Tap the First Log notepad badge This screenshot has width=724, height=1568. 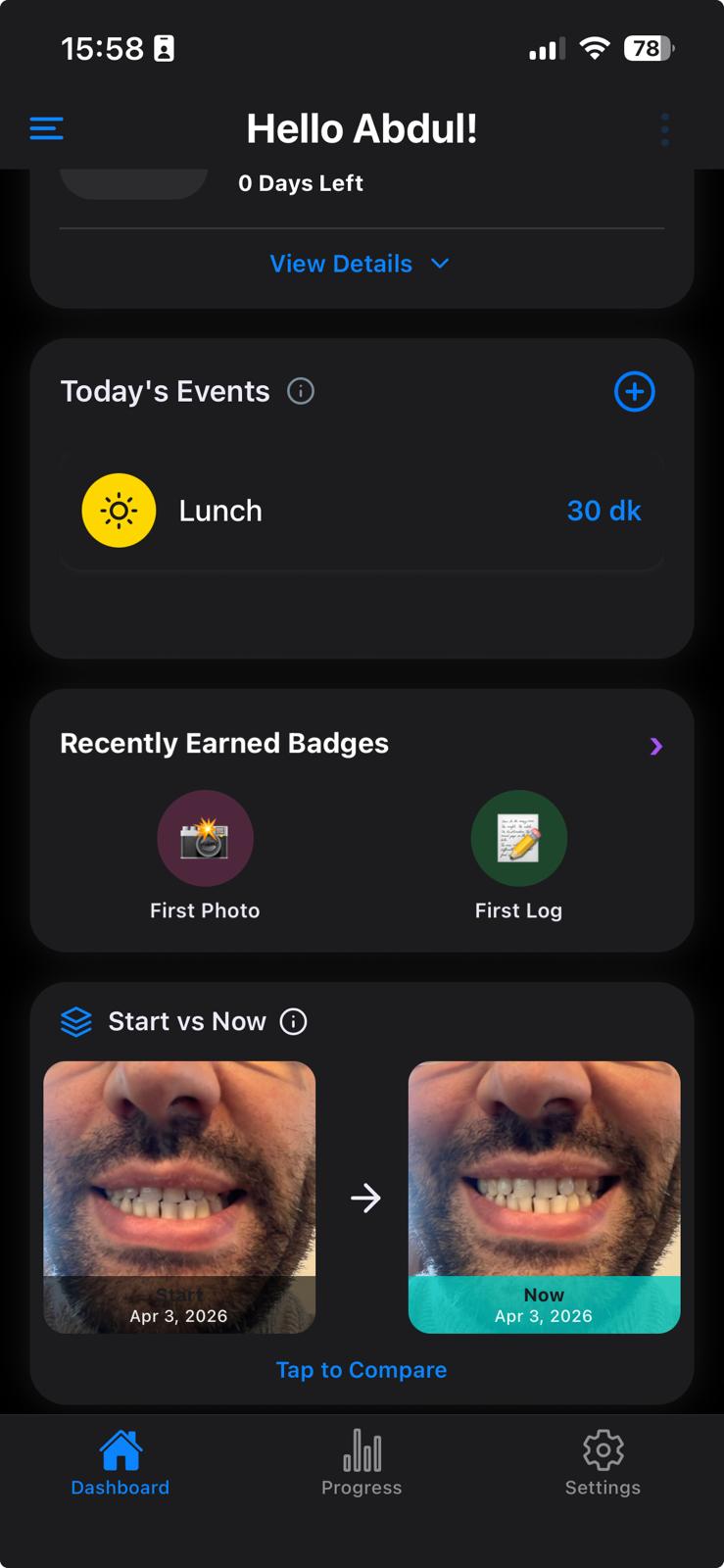pos(519,838)
